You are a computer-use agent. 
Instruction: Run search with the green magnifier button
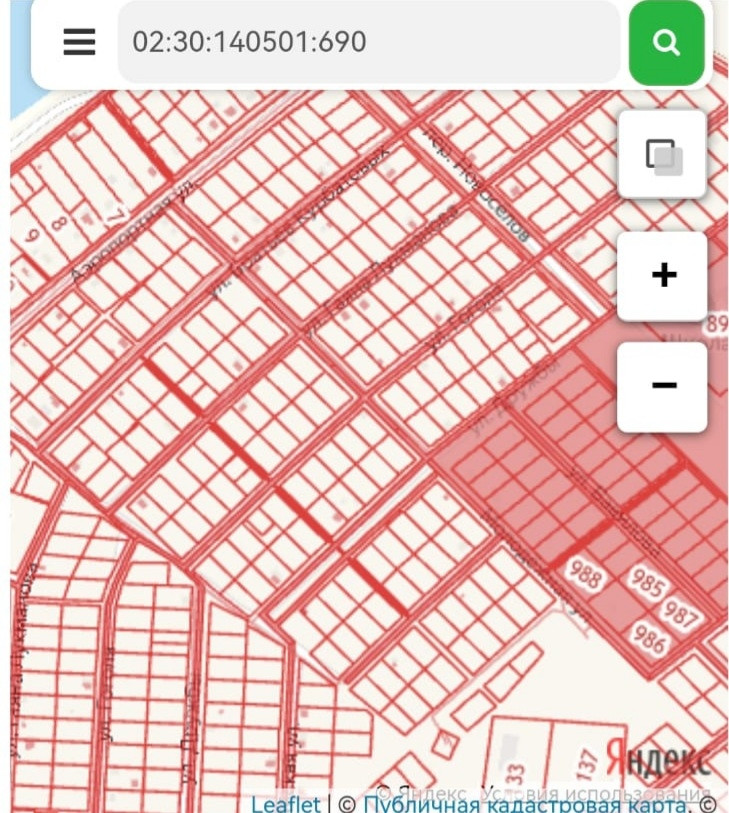[x=666, y=42]
